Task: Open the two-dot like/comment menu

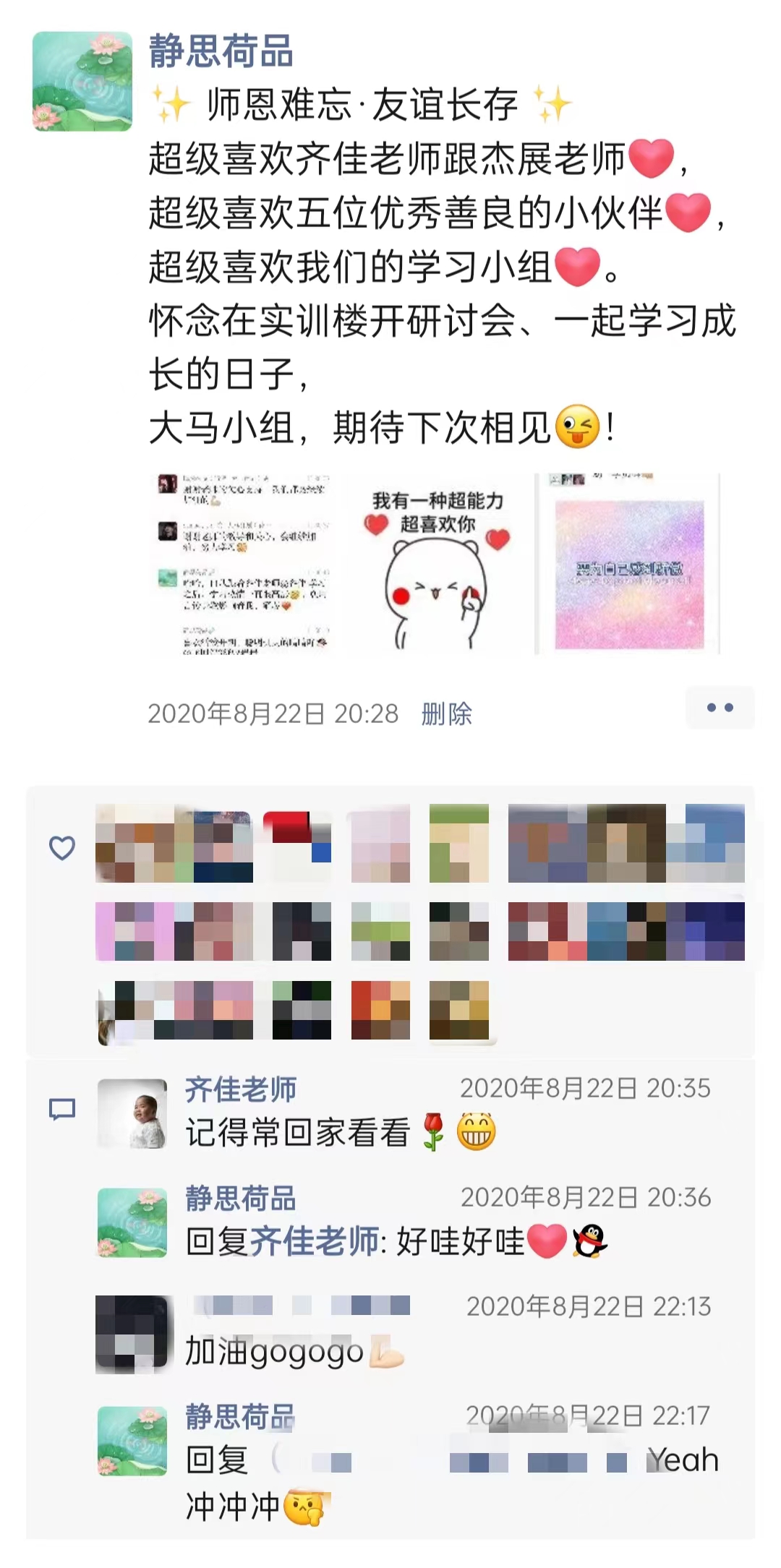Action: click(x=720, y=708)
